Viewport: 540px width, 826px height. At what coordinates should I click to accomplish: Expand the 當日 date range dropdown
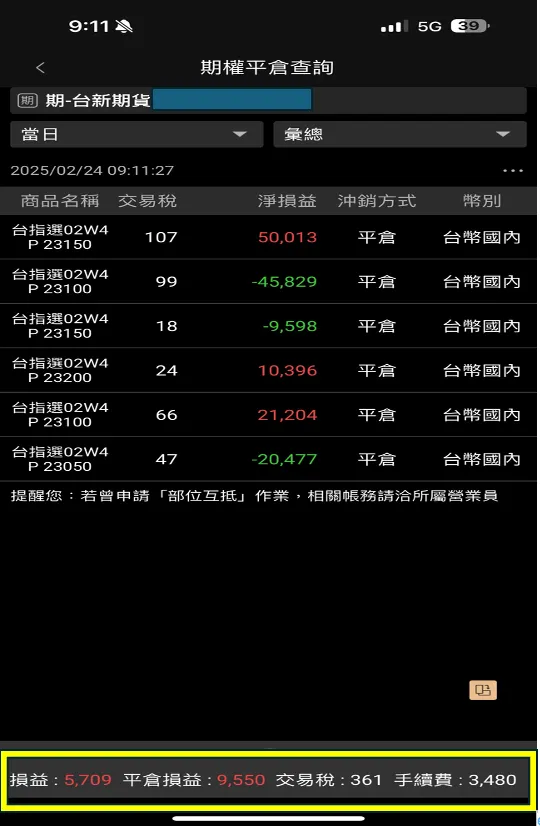[136, 134]
